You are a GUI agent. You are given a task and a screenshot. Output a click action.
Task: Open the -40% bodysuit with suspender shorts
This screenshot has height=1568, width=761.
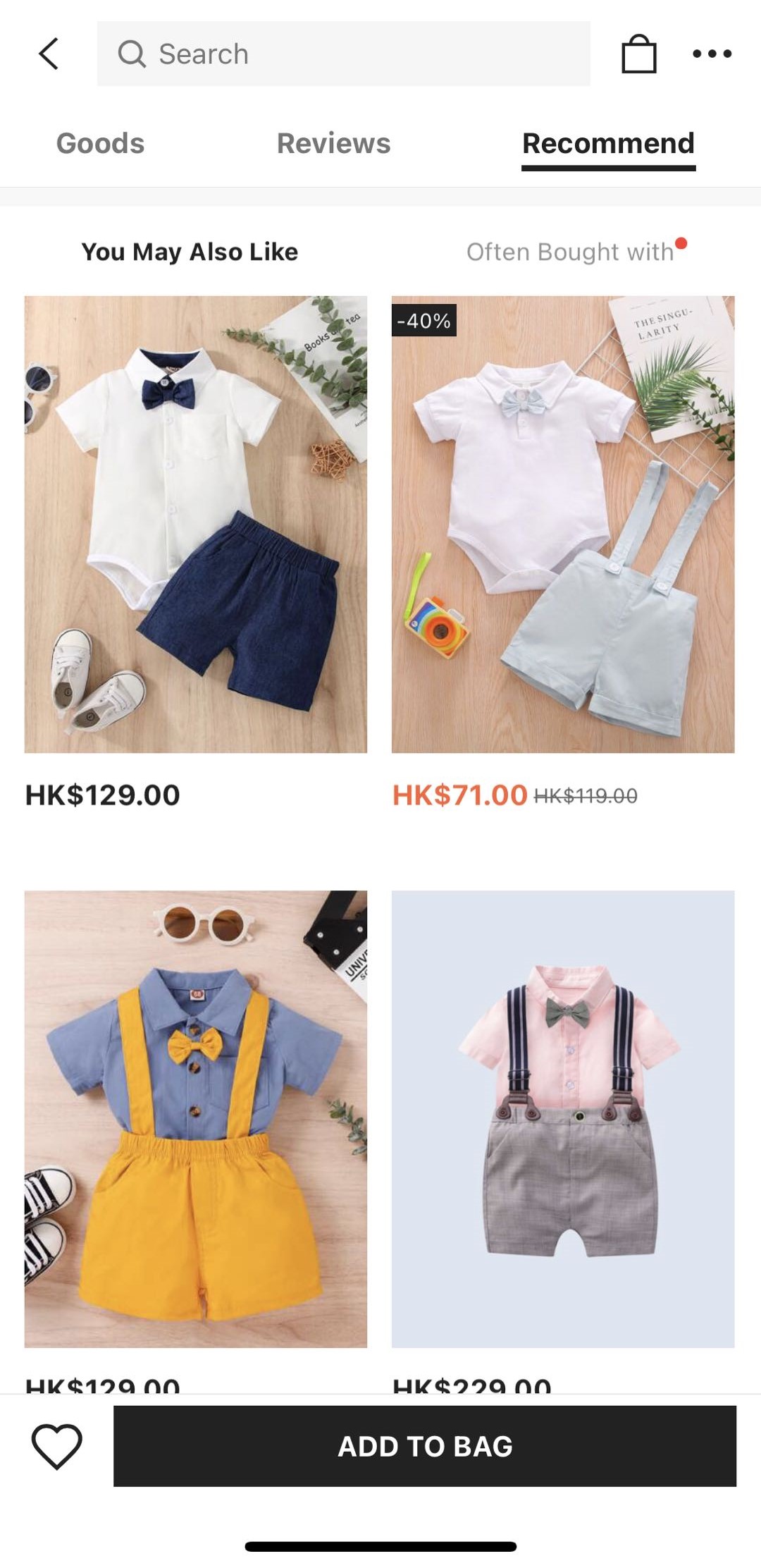click(563, 524)
